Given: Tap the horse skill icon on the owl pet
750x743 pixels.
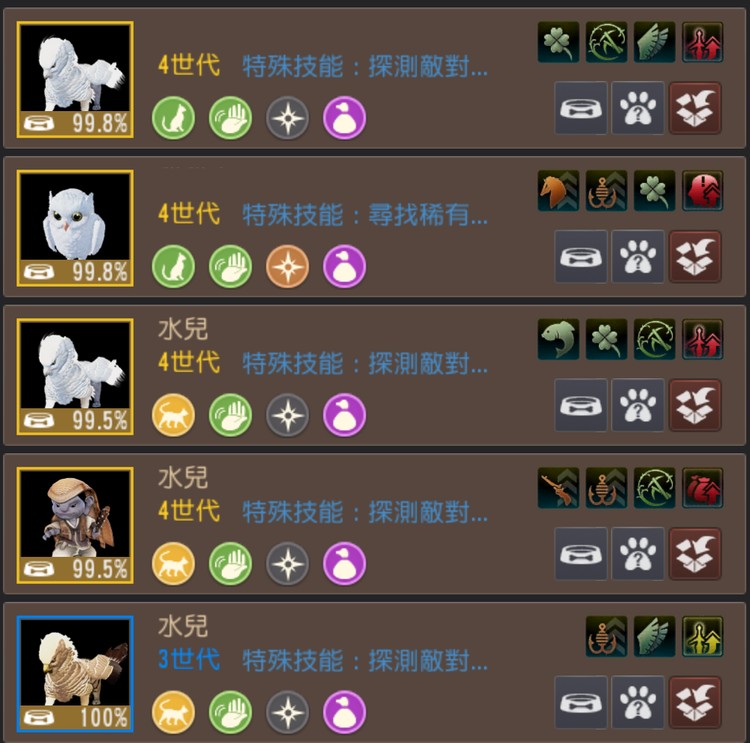Looking at the screenshot, I should [558, 190].
